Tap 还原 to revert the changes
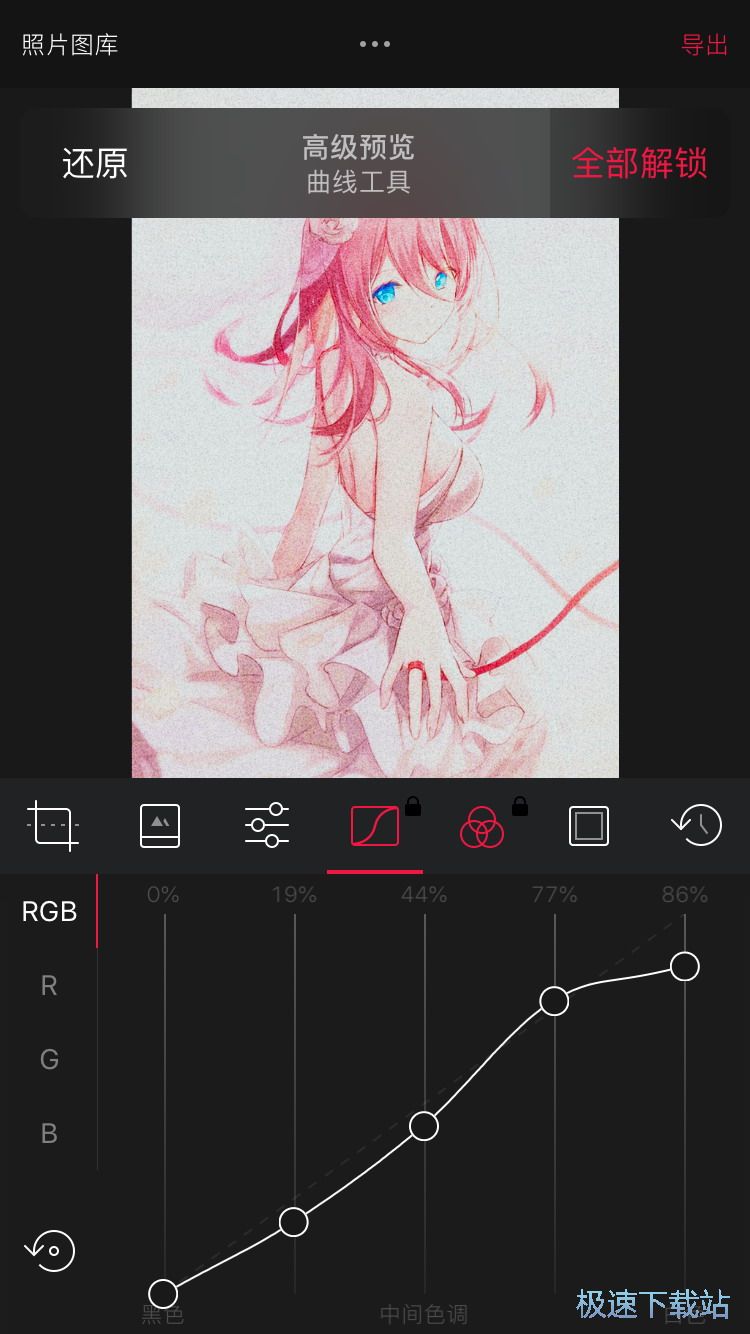Viewport: 750px width, 1334px height. coord(95,163)
